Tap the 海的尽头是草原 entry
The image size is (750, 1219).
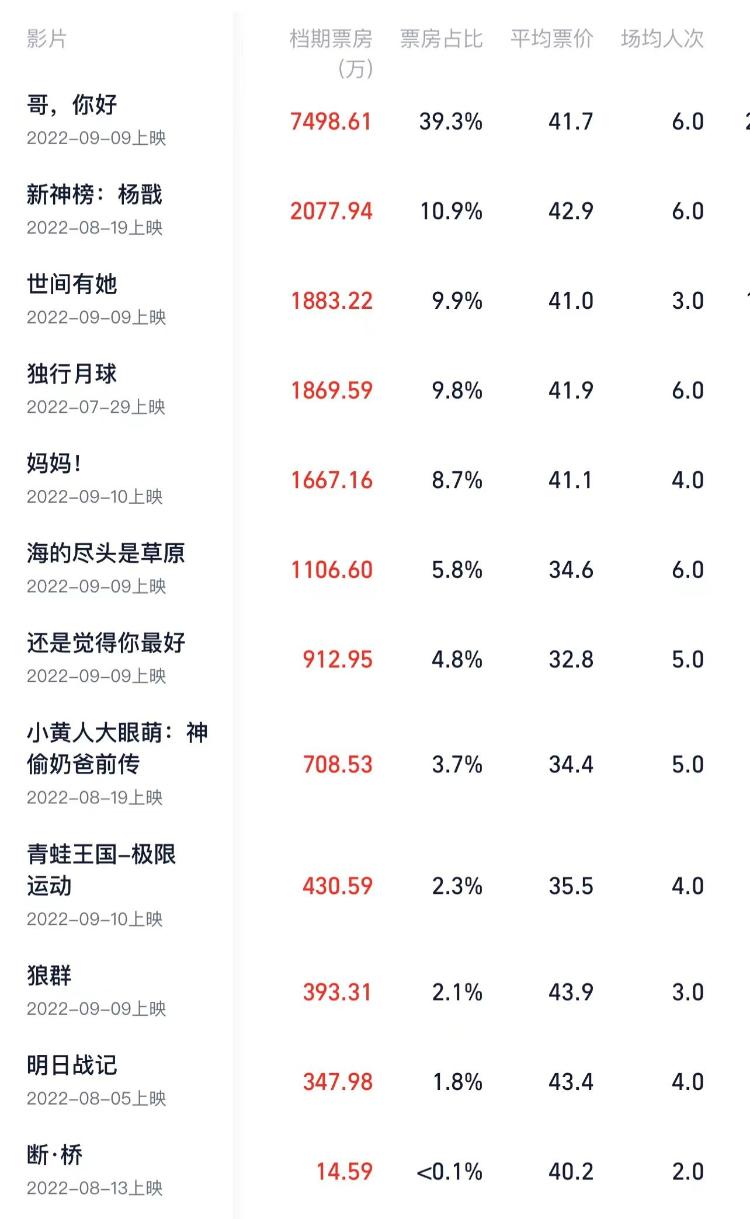pyautogui.click(x=105, y=553)
